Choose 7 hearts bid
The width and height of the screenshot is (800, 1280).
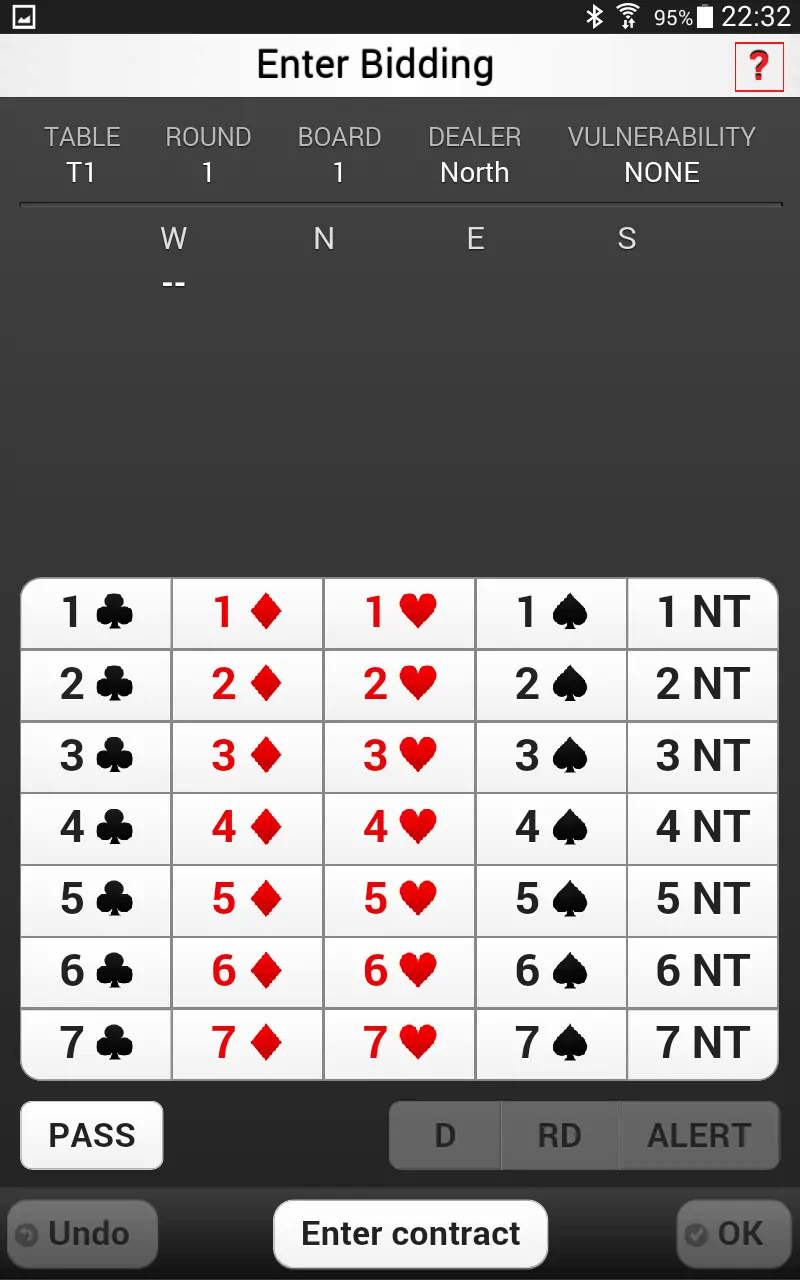tap(400, 1044)
